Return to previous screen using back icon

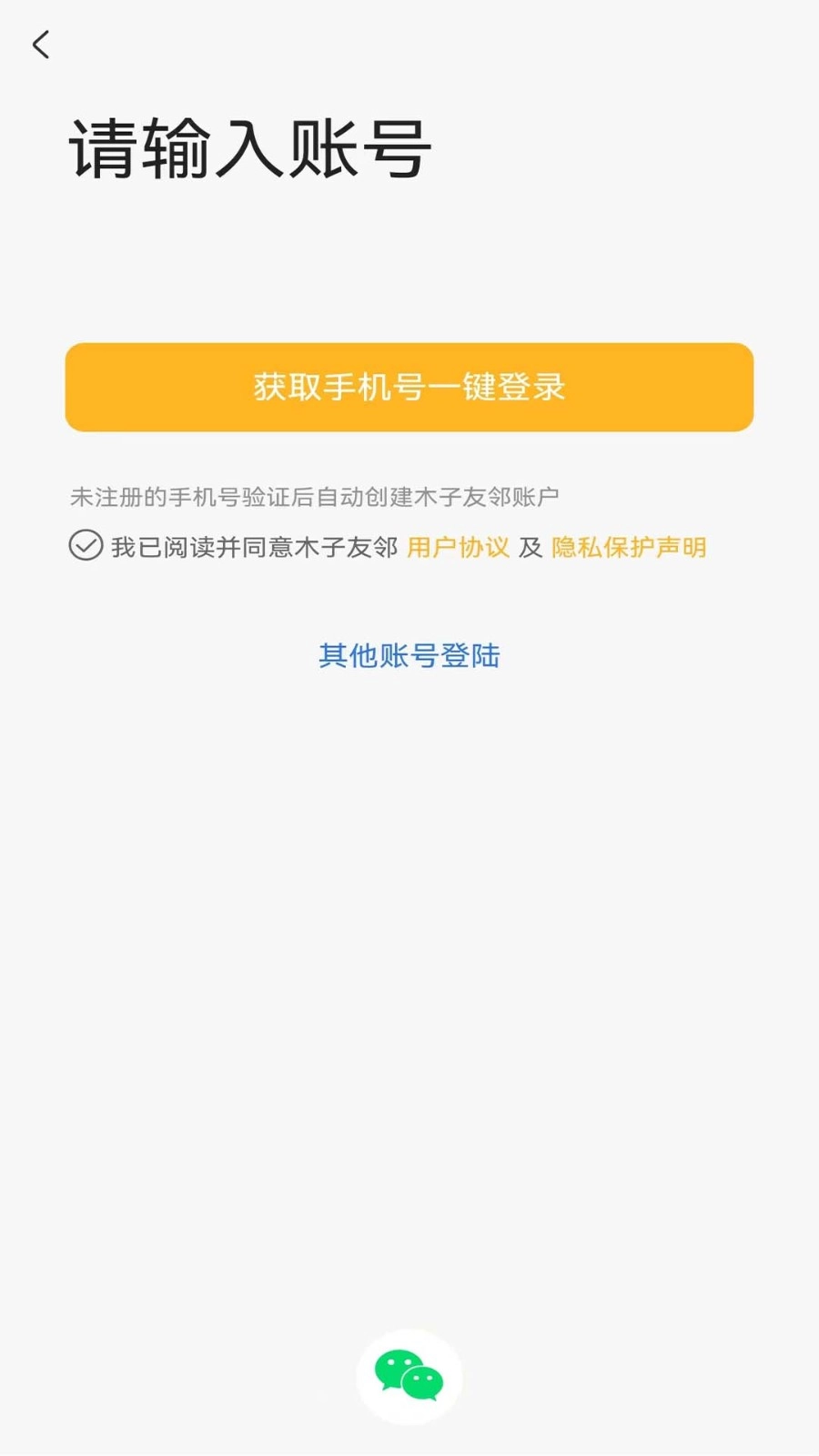[x=40, y=45]
